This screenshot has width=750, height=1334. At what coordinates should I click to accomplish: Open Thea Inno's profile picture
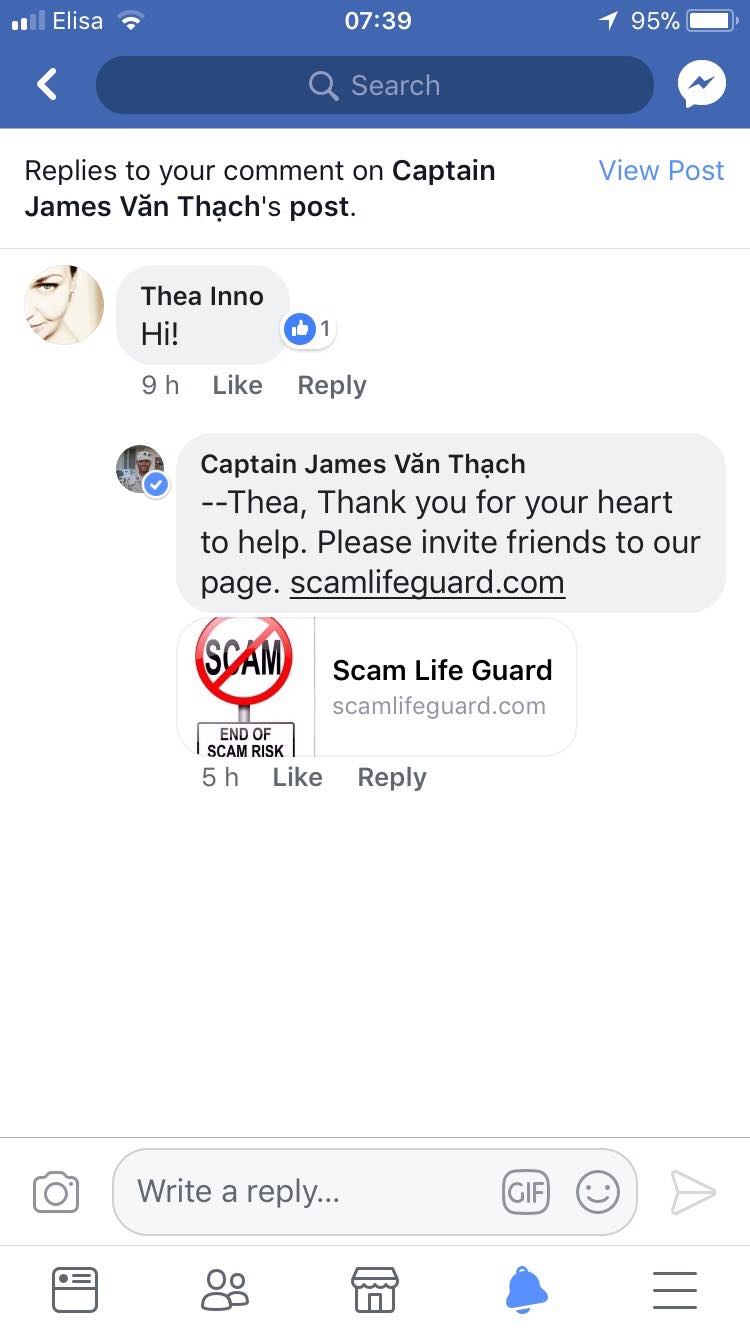pos(64,305)
